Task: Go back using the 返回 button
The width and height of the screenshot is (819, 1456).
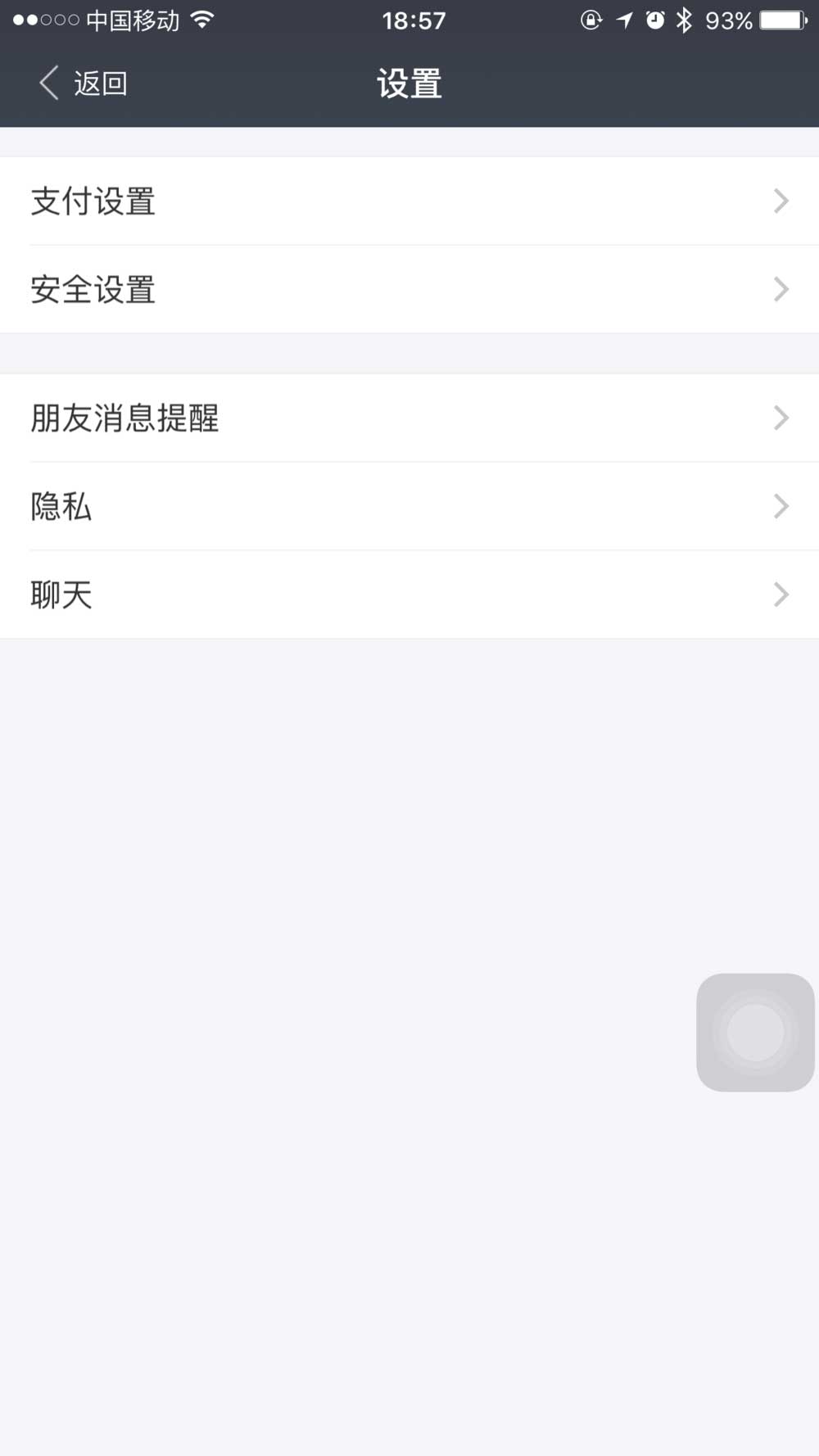Action: 83,84
